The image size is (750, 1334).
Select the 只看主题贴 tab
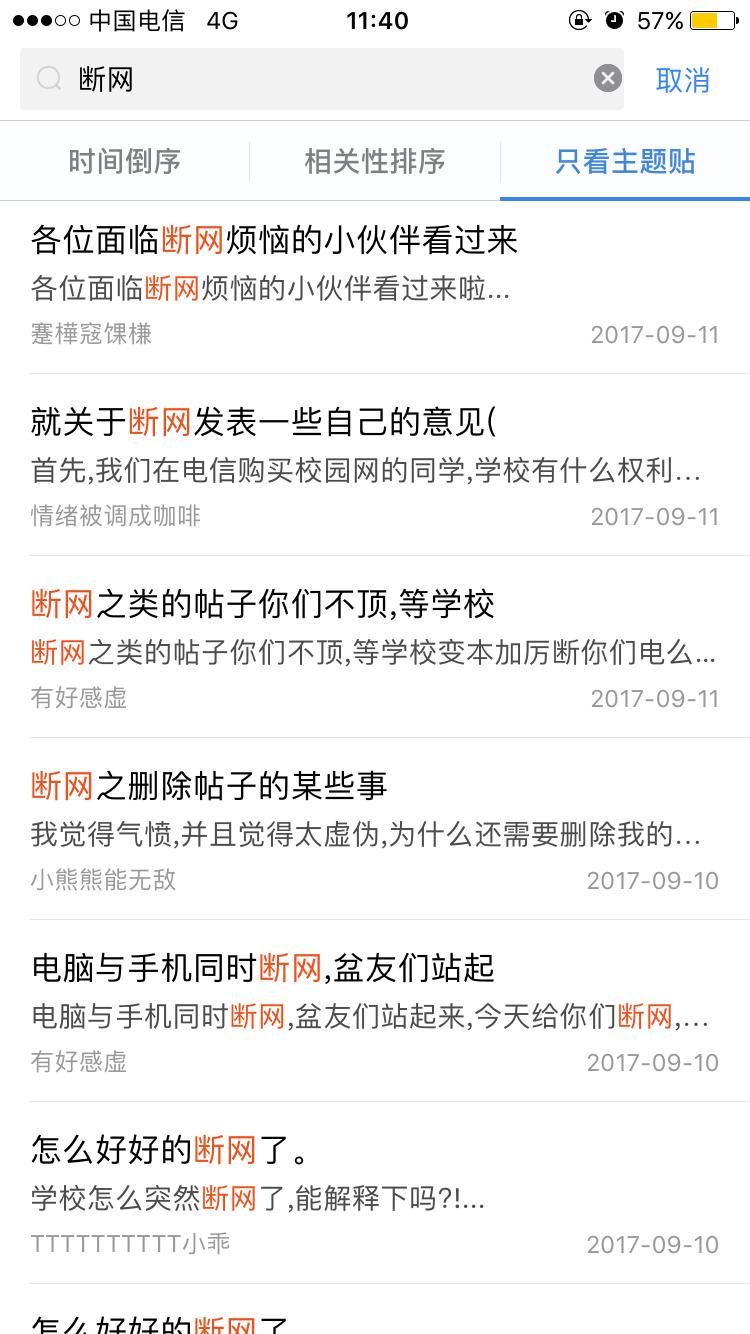(x=625, y=160)
